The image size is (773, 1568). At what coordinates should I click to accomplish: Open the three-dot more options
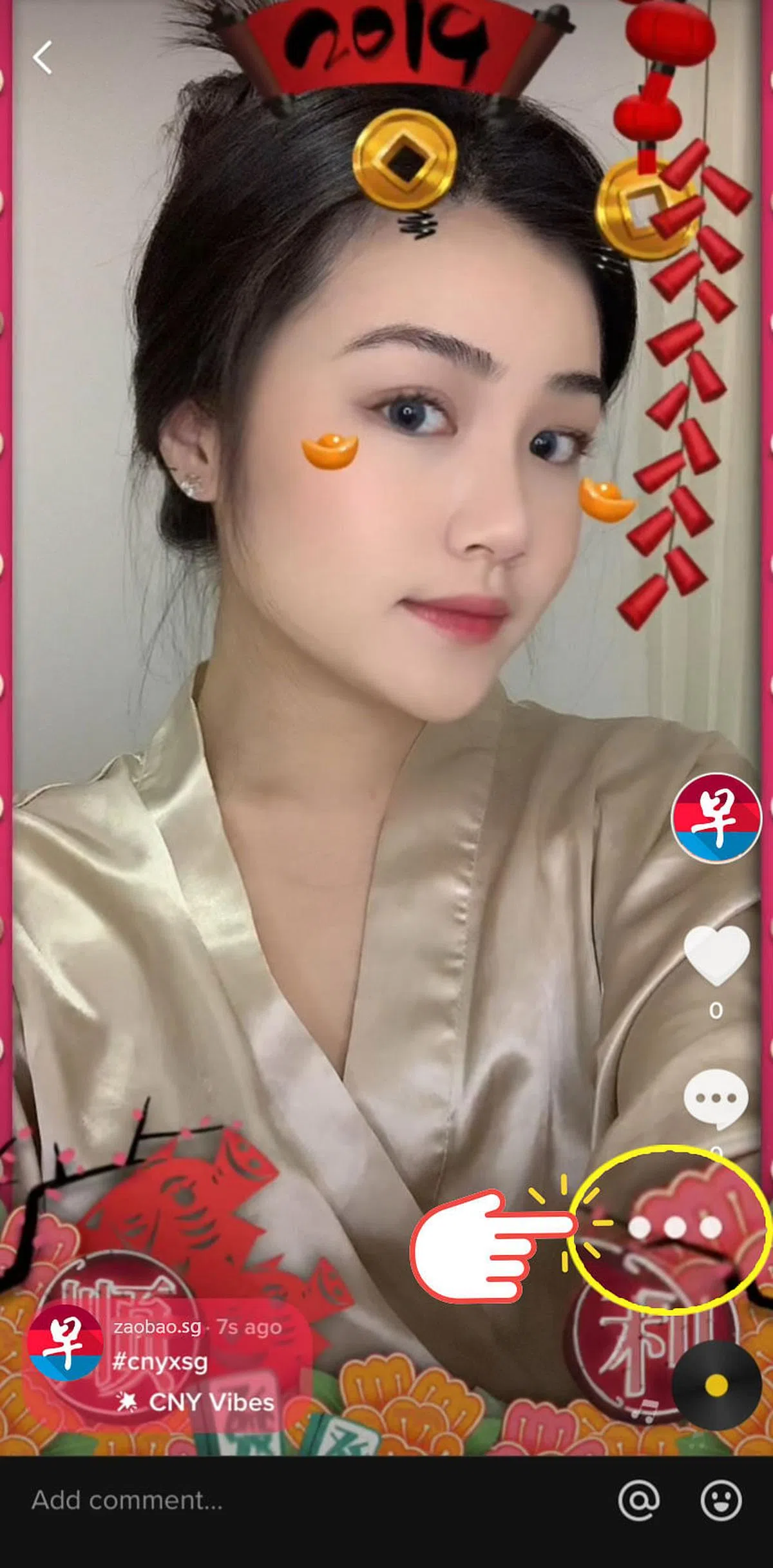(x=674, y=1227)
